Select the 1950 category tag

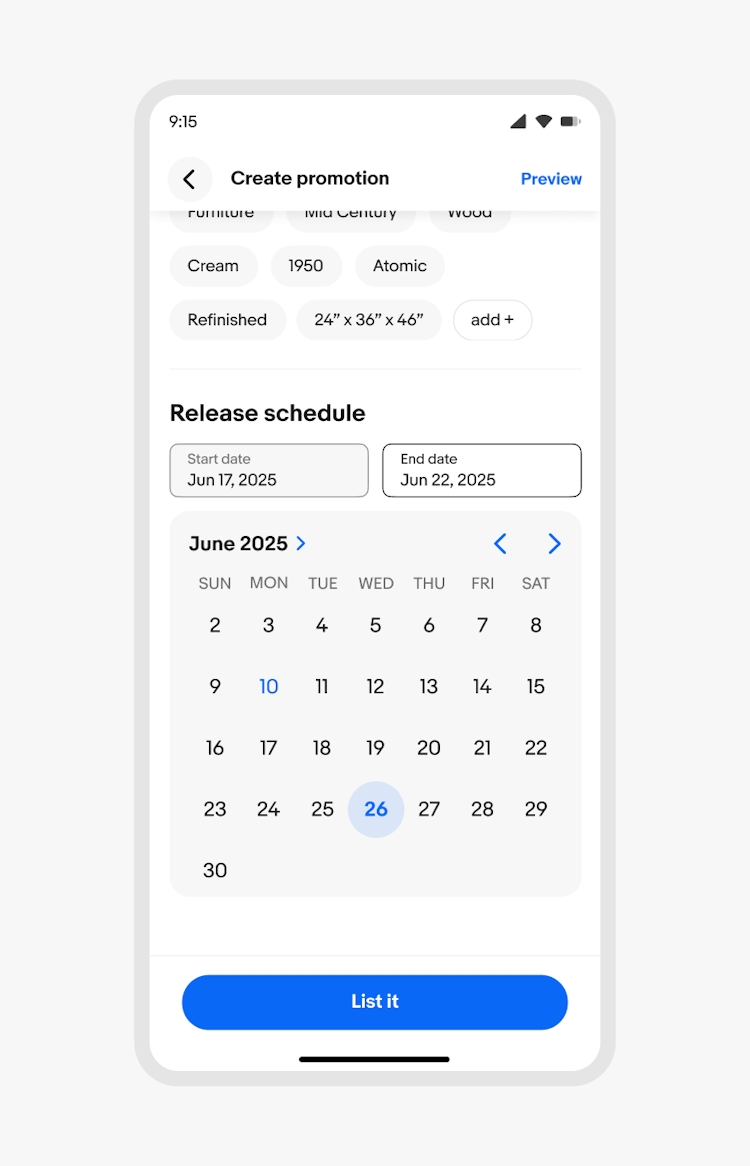click(x=306, y=266)
